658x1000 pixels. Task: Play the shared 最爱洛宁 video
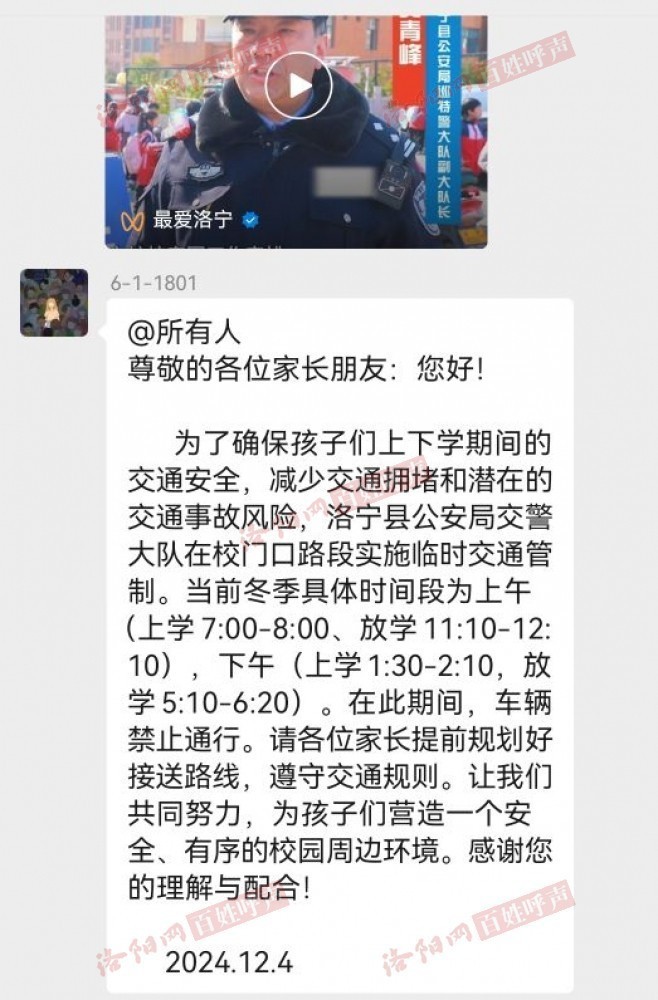pyautogui.click(x=298, y=85)
